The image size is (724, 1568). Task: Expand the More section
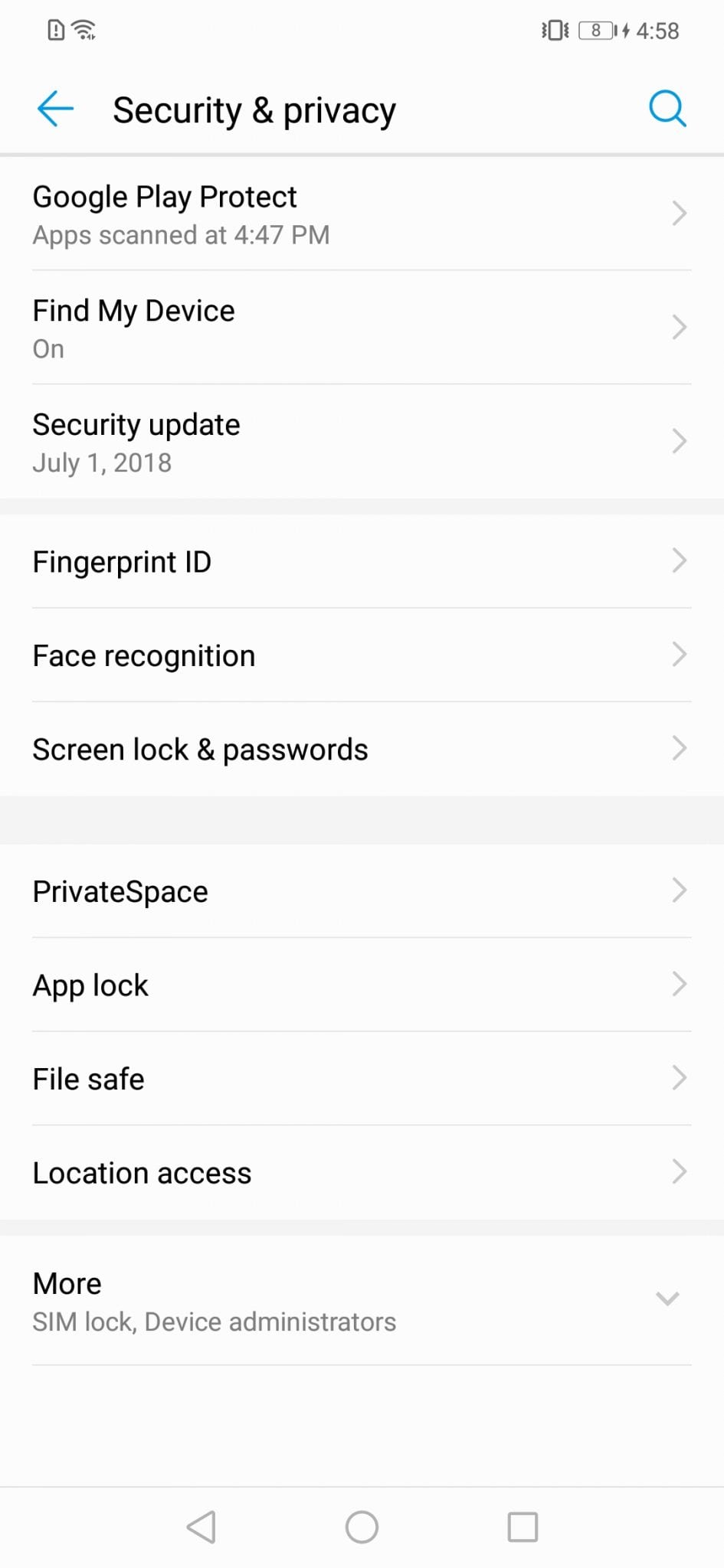coord(362,1300)
